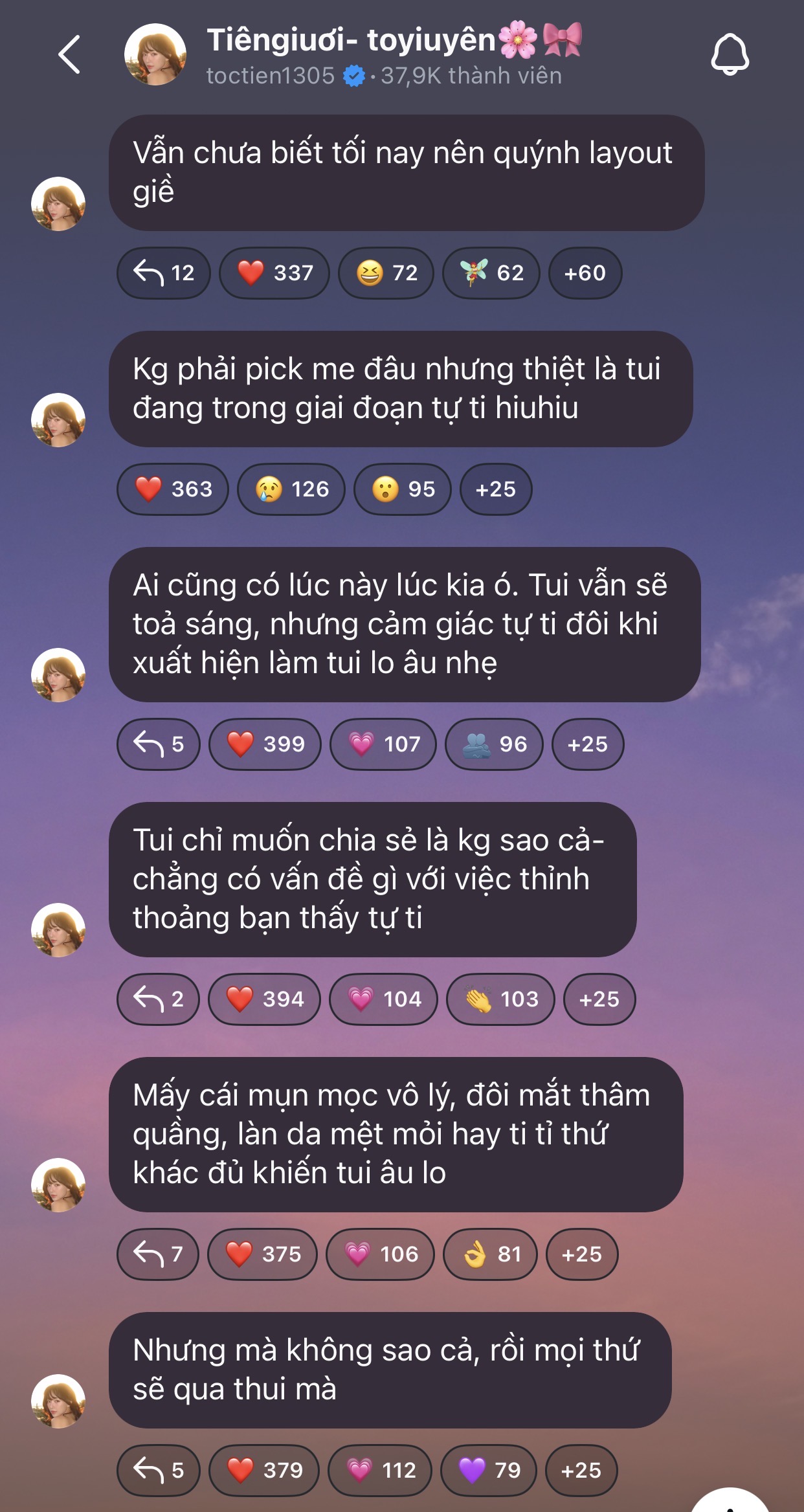The image size is (804, 1512).
Task: Tap the heart reaction with 394
Action: click(264, 999)
